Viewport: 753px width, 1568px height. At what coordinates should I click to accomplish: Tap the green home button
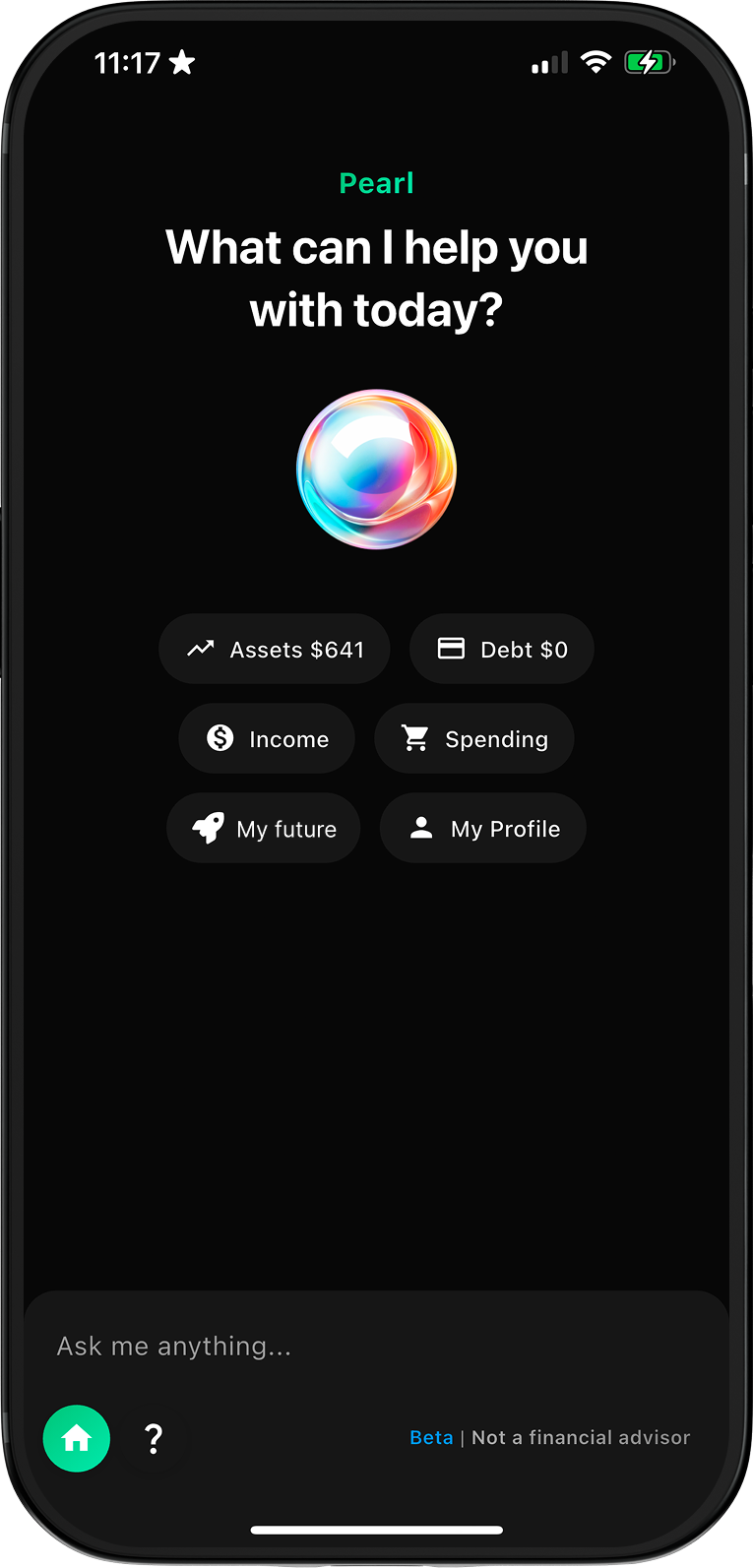click(77, 1439)
